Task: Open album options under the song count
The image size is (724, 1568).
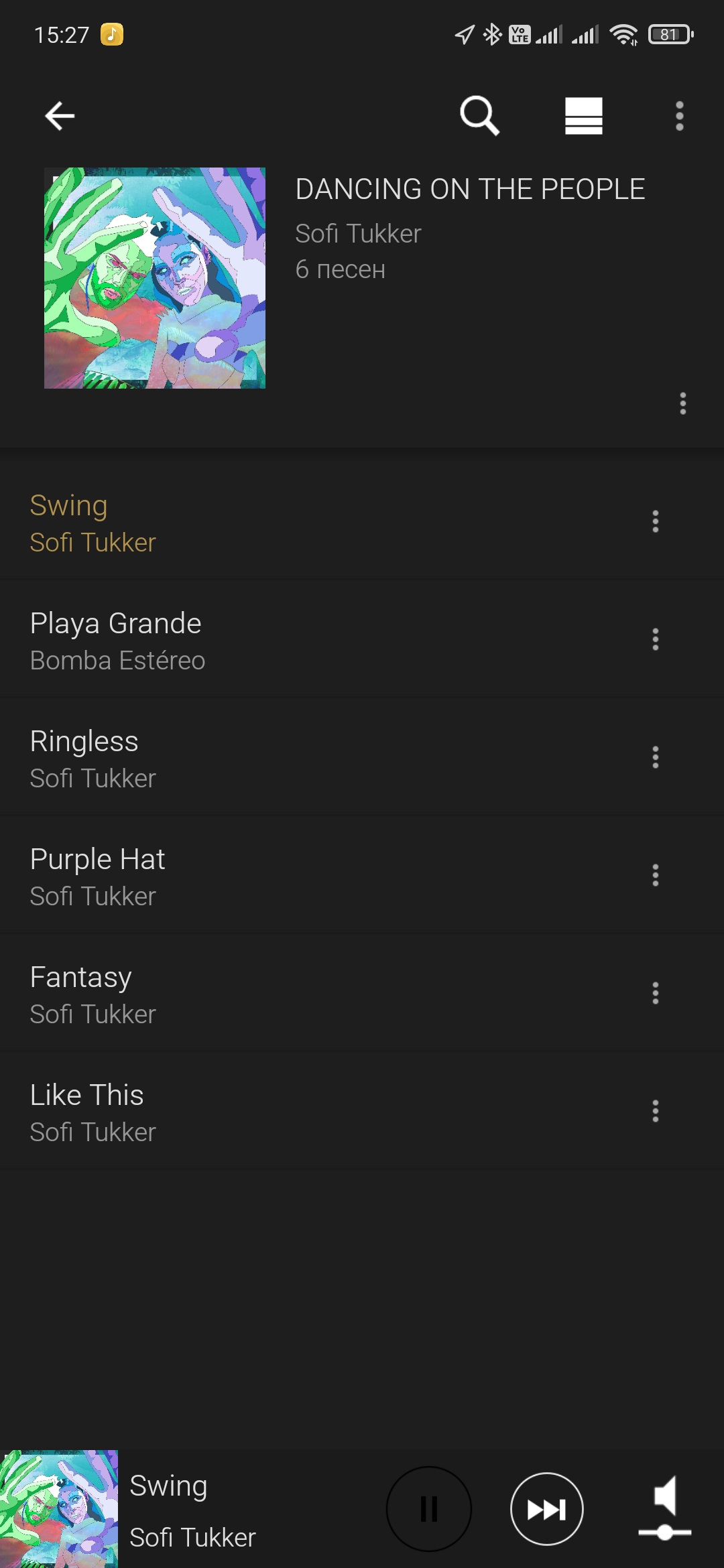Action: click(682, 403)
